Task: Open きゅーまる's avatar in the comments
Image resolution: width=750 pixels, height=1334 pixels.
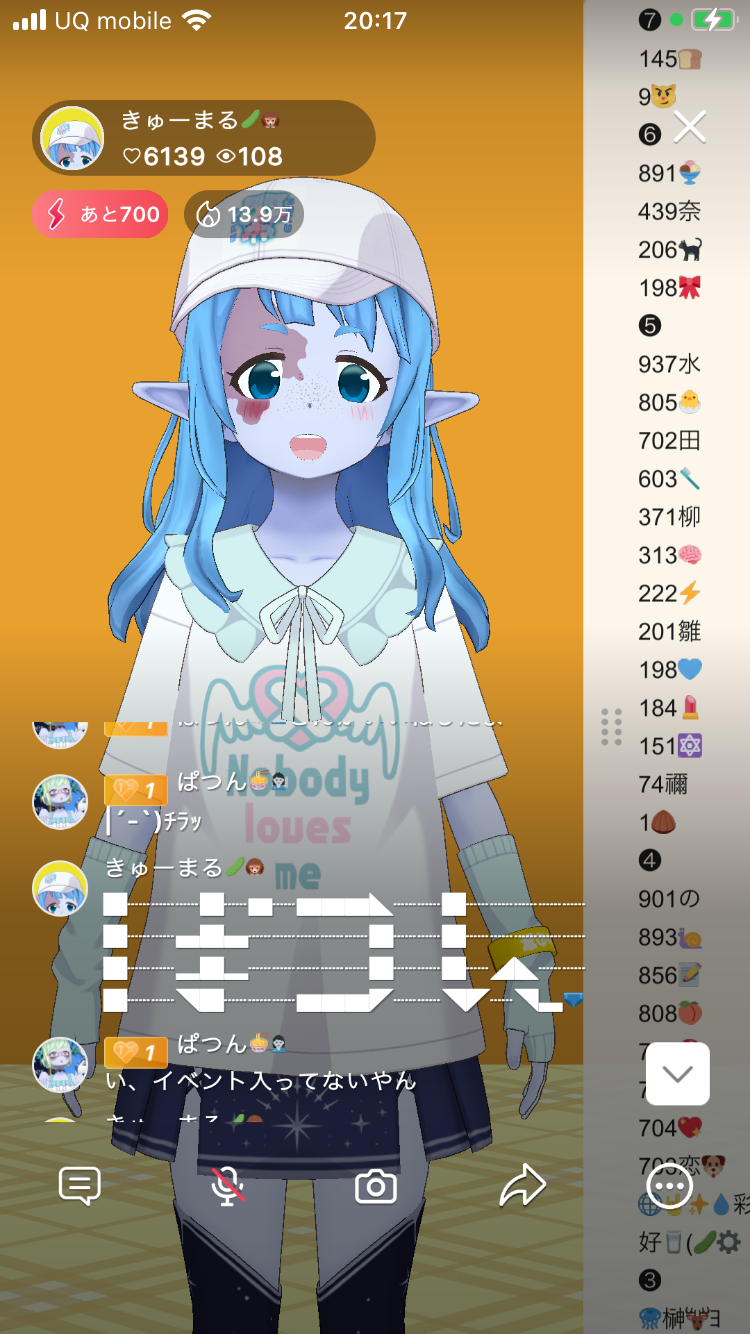Action: (60, 888)
